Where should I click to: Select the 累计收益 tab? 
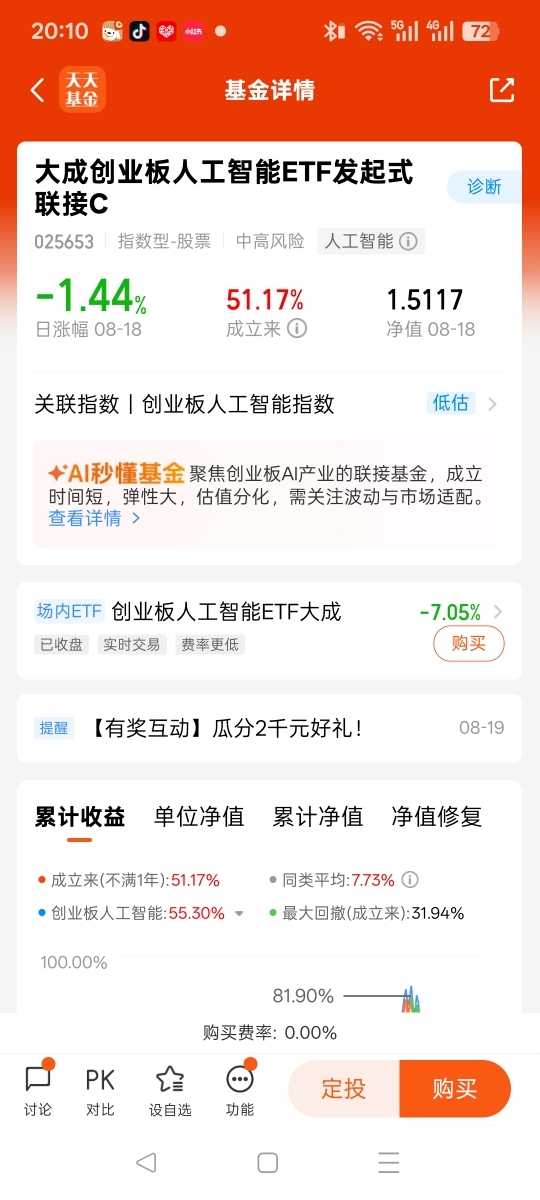[80, 817]
